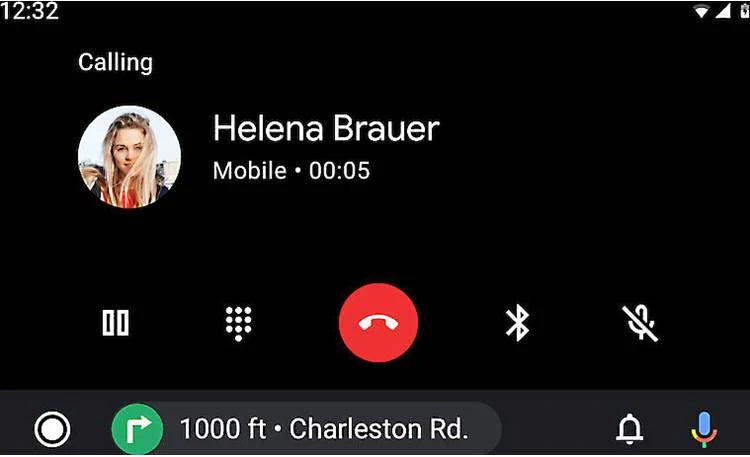
Task: Open the notifications bell
Action: [629, 430]
